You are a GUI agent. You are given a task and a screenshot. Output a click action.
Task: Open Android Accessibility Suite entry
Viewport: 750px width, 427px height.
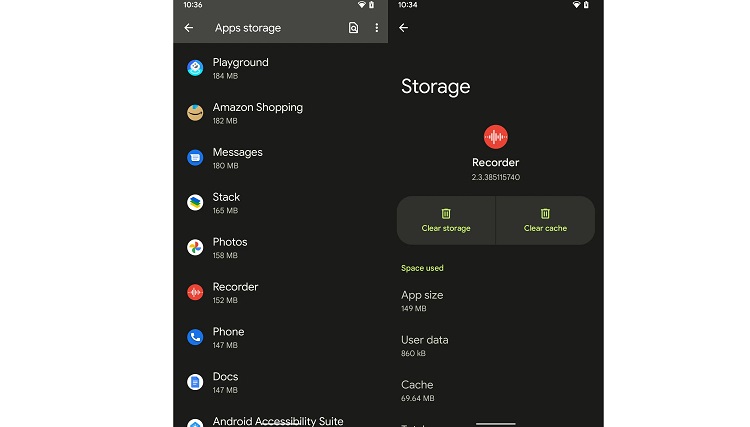click(x=277, y=421)
